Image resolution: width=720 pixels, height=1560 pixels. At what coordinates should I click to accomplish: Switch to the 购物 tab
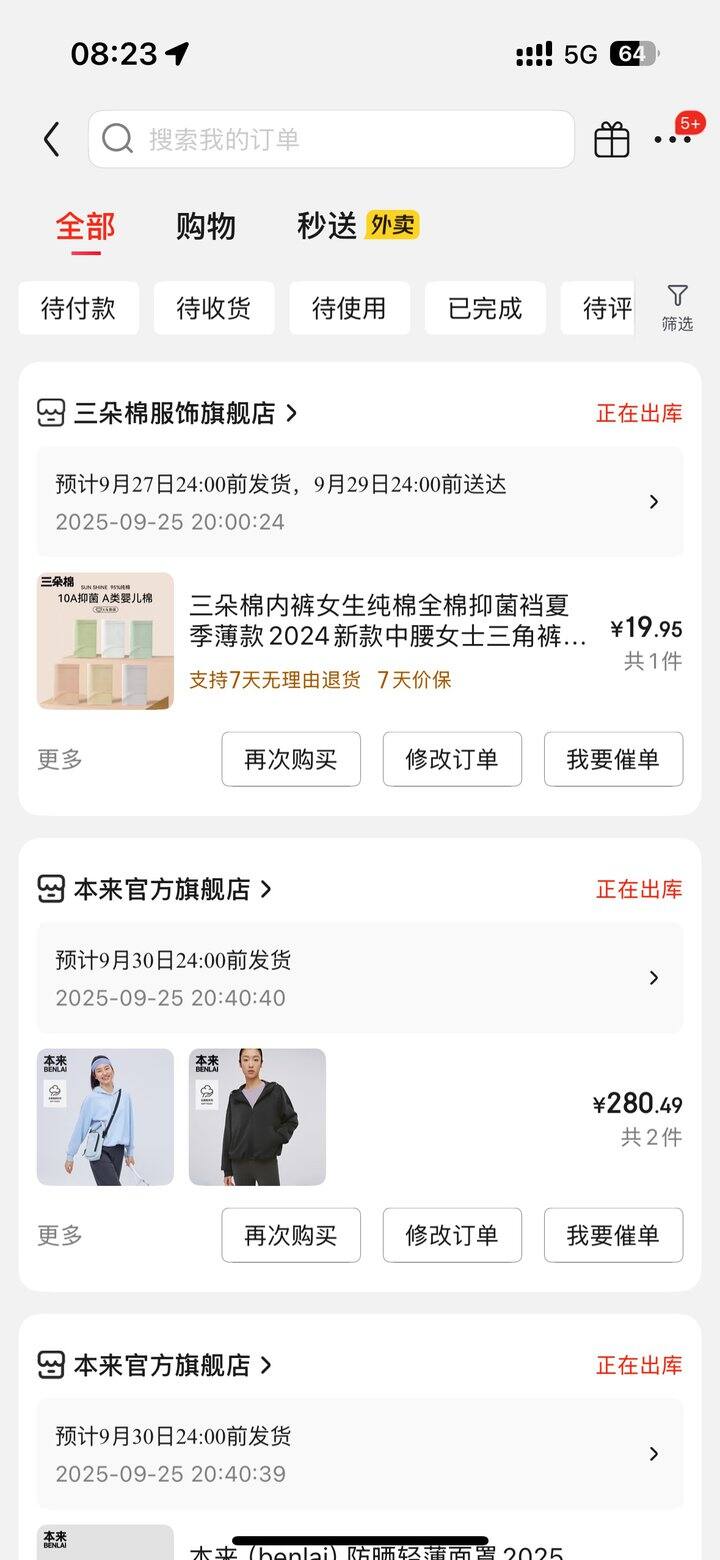(x=205, y=226)
